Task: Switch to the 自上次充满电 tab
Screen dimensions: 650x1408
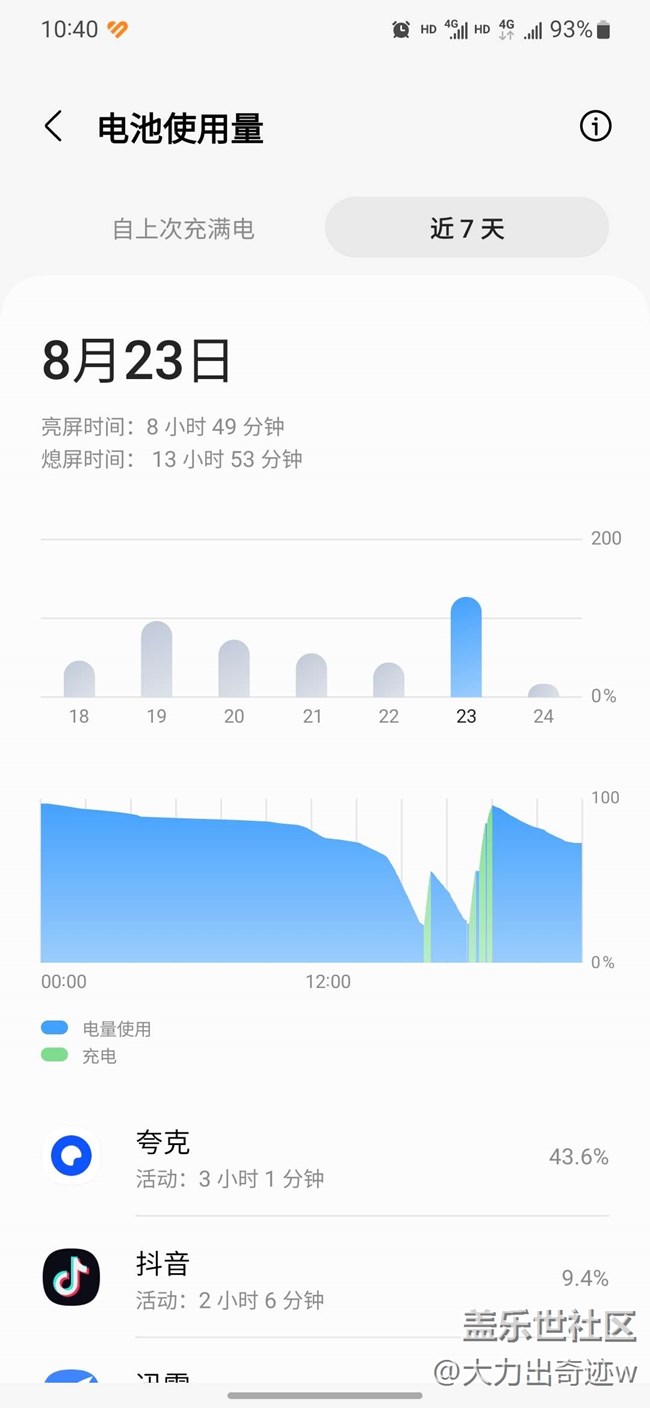Action: coord(183,229)
